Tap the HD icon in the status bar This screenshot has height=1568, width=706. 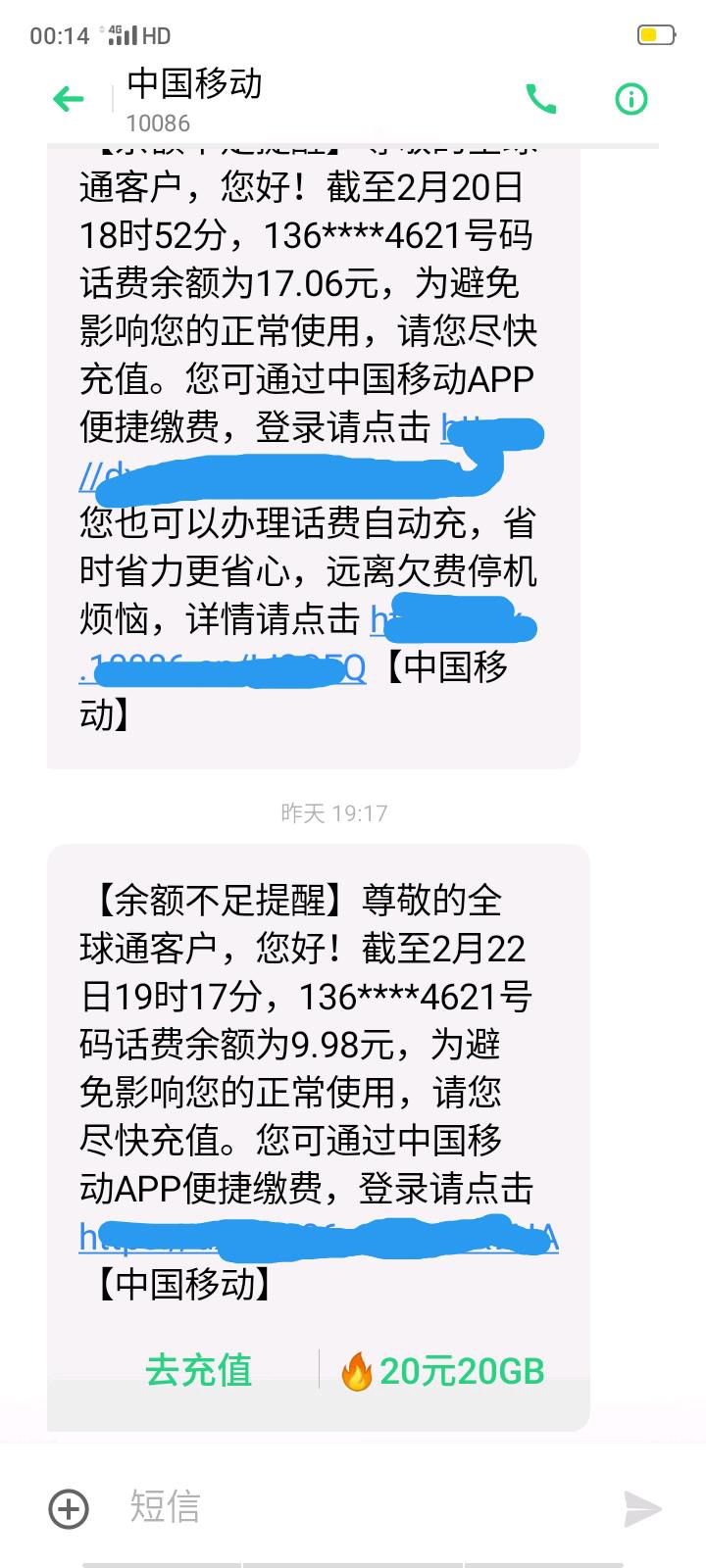(x=159, y=34)
